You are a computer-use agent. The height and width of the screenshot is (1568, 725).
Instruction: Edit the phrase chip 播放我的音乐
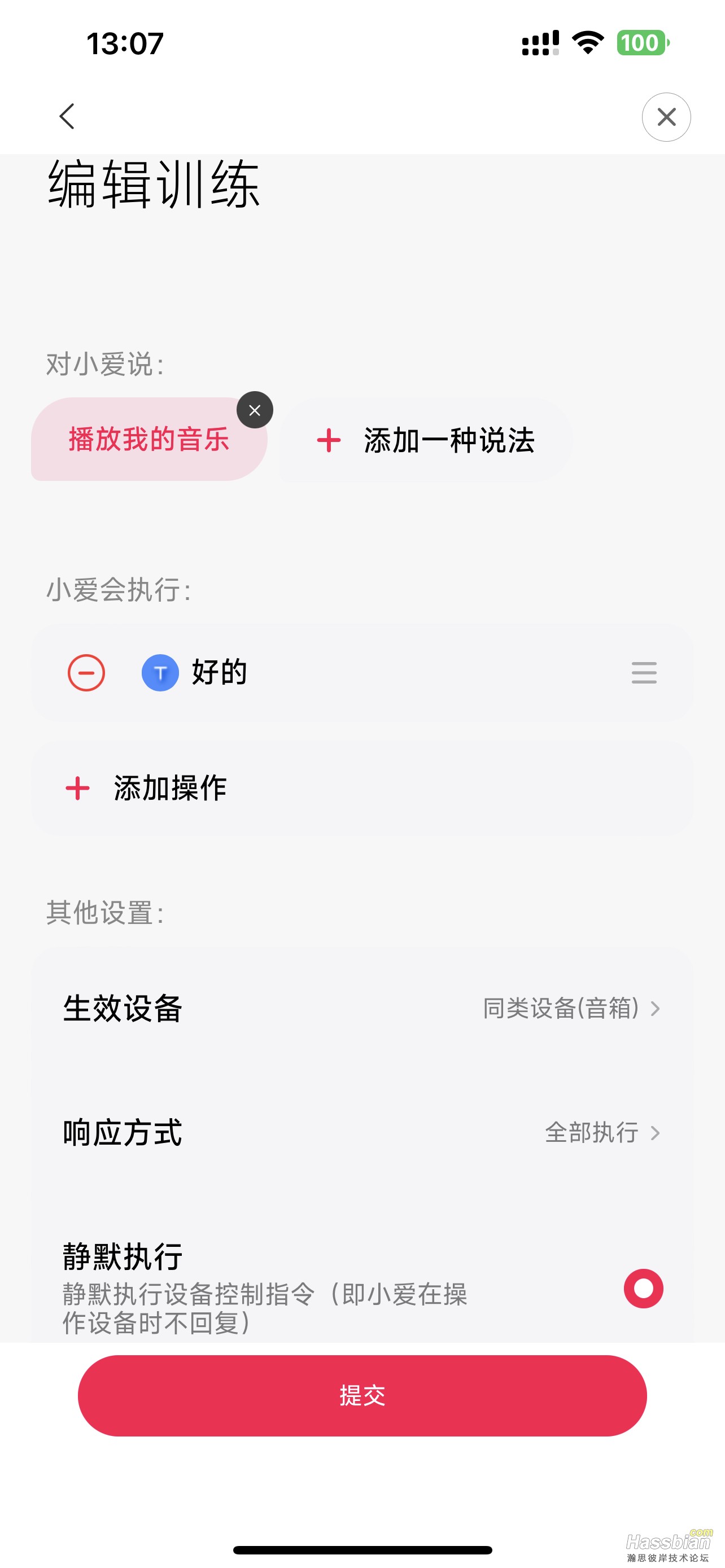[148, 440]
